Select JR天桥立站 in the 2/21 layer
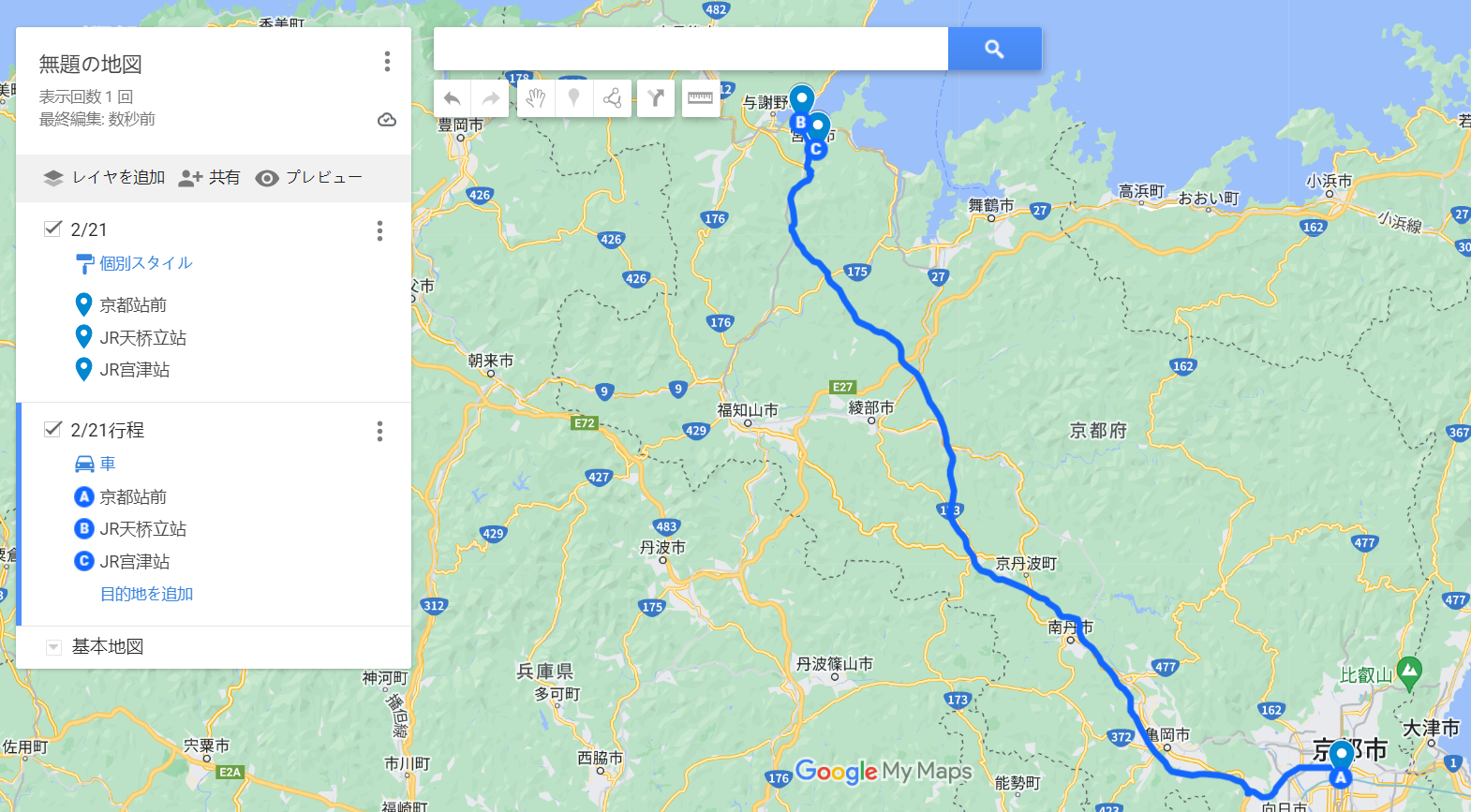The image size is (1471, 812). click(x=142, y=337)
